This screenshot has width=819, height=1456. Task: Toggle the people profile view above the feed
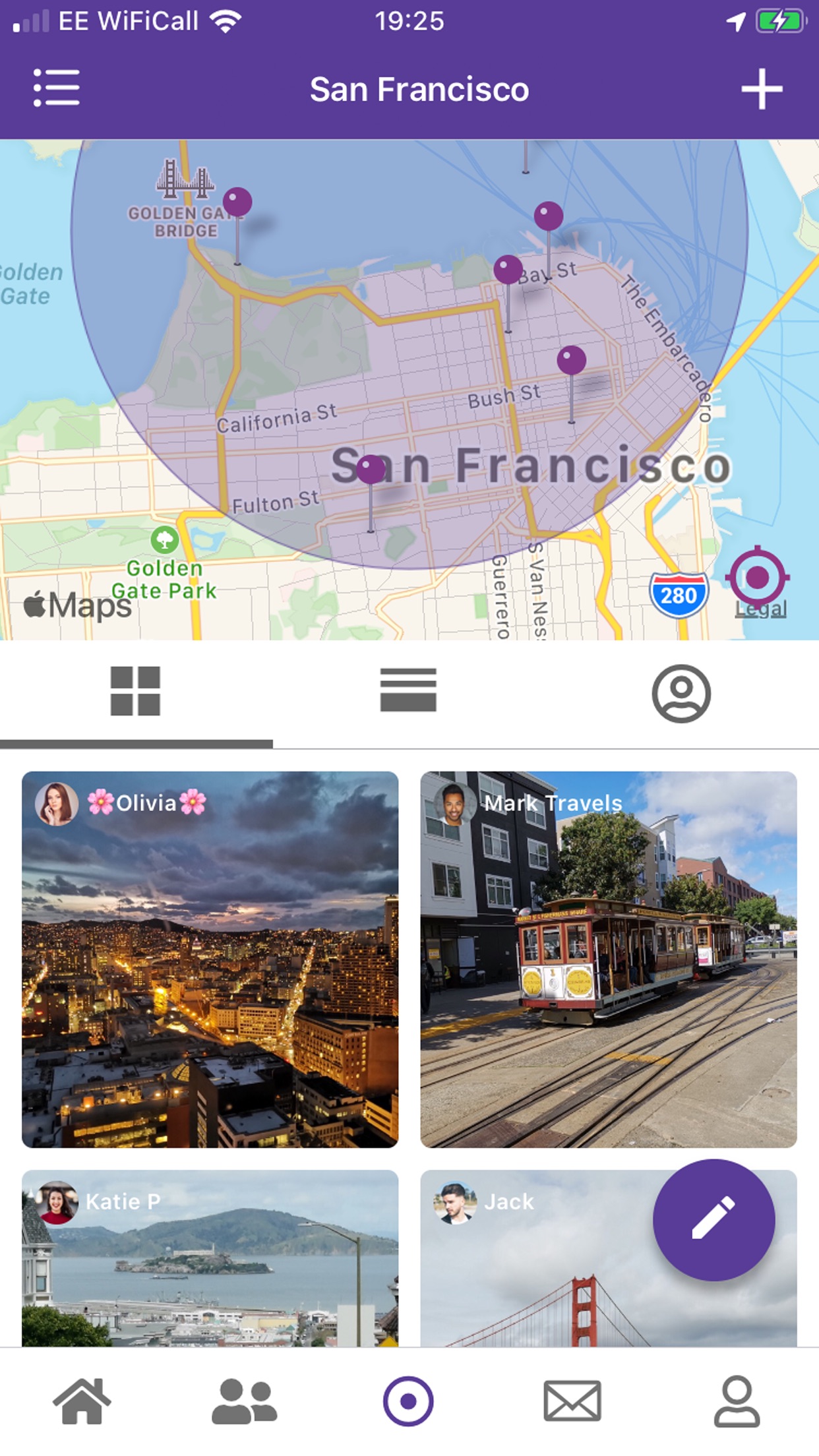click(682, 691)
